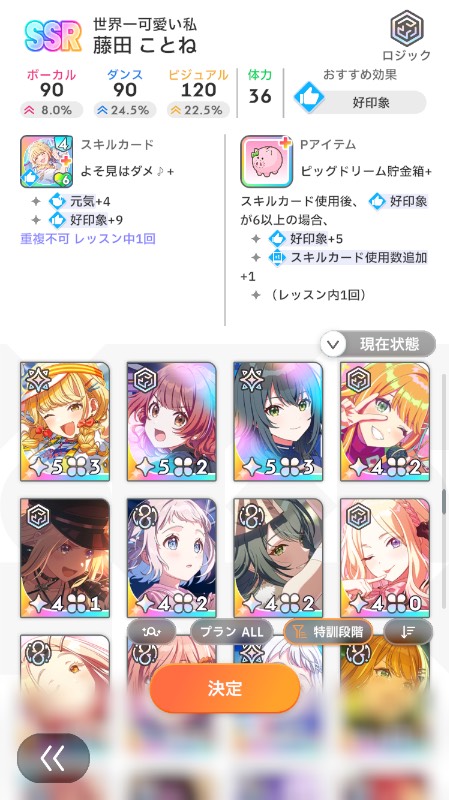Screen dimensions: 449x800
Task: Go back with the double-chevron button
Action: [x=53, y=759]
